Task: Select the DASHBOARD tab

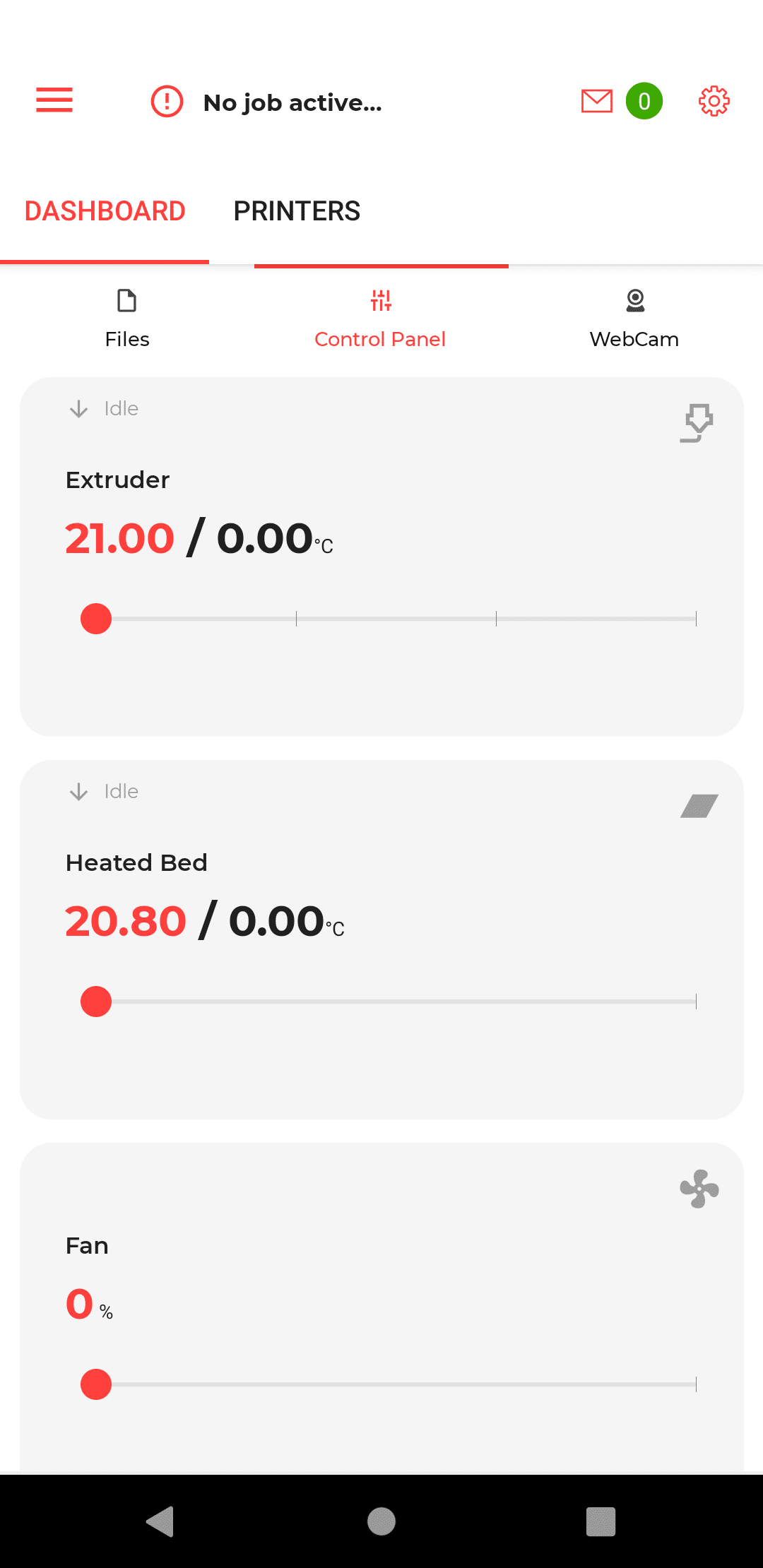Action: (x=105, y=211)
